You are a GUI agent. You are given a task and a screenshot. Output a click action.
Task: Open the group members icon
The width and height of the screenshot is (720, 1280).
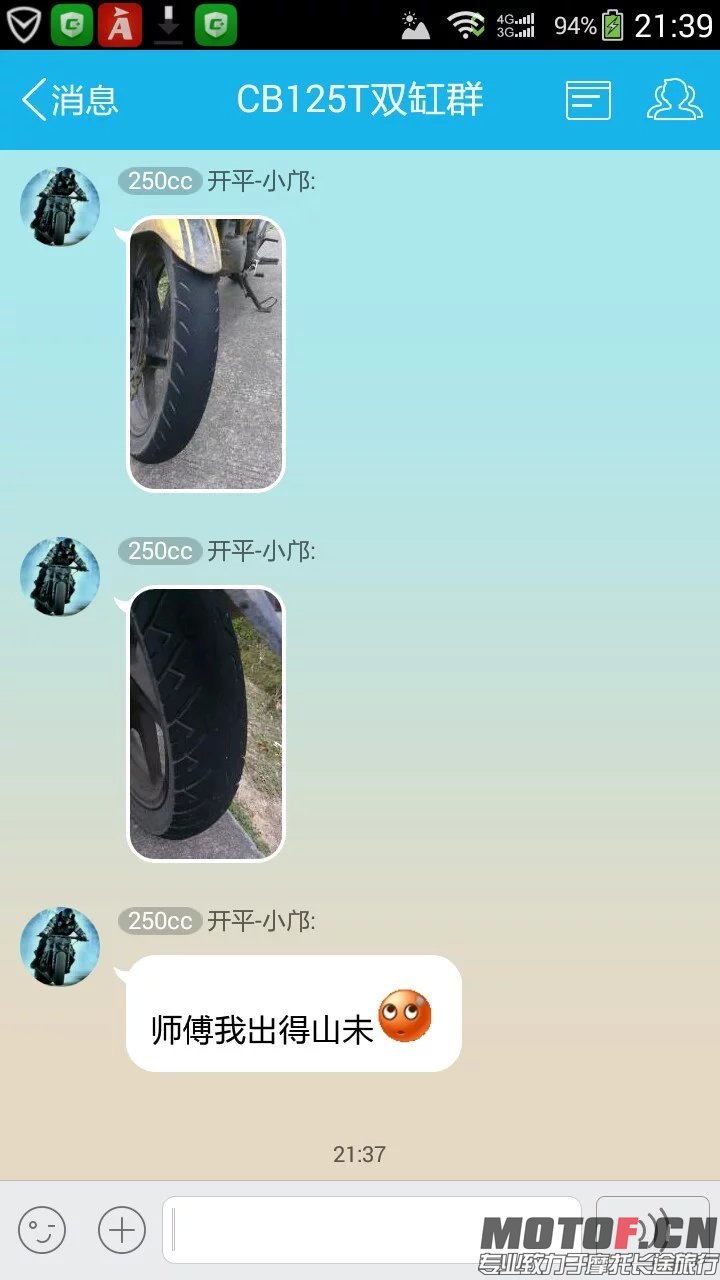click(x=675, y=100)
